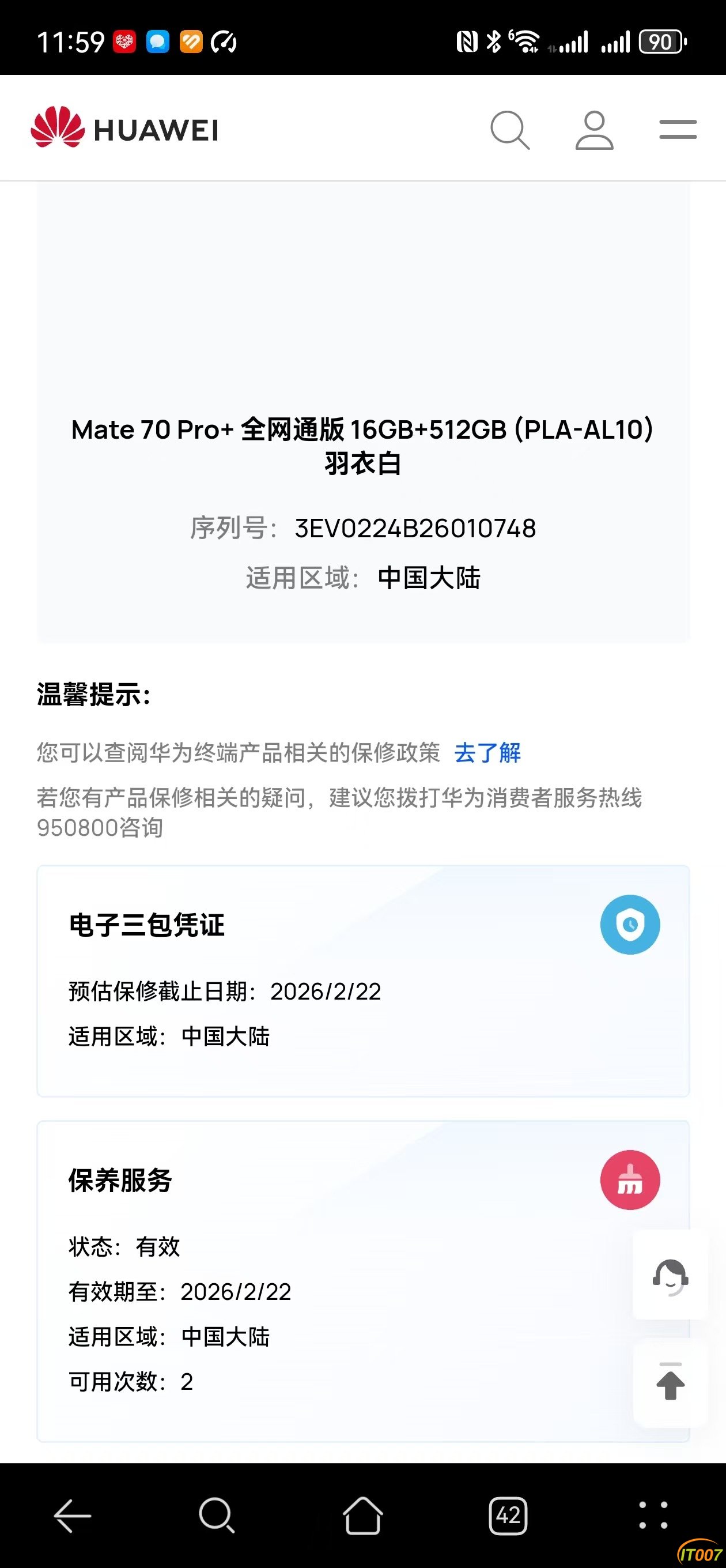This screenshot has width=726, height=1568.
Task: Open the hamburger menu
Action: [x=678, y=130]
